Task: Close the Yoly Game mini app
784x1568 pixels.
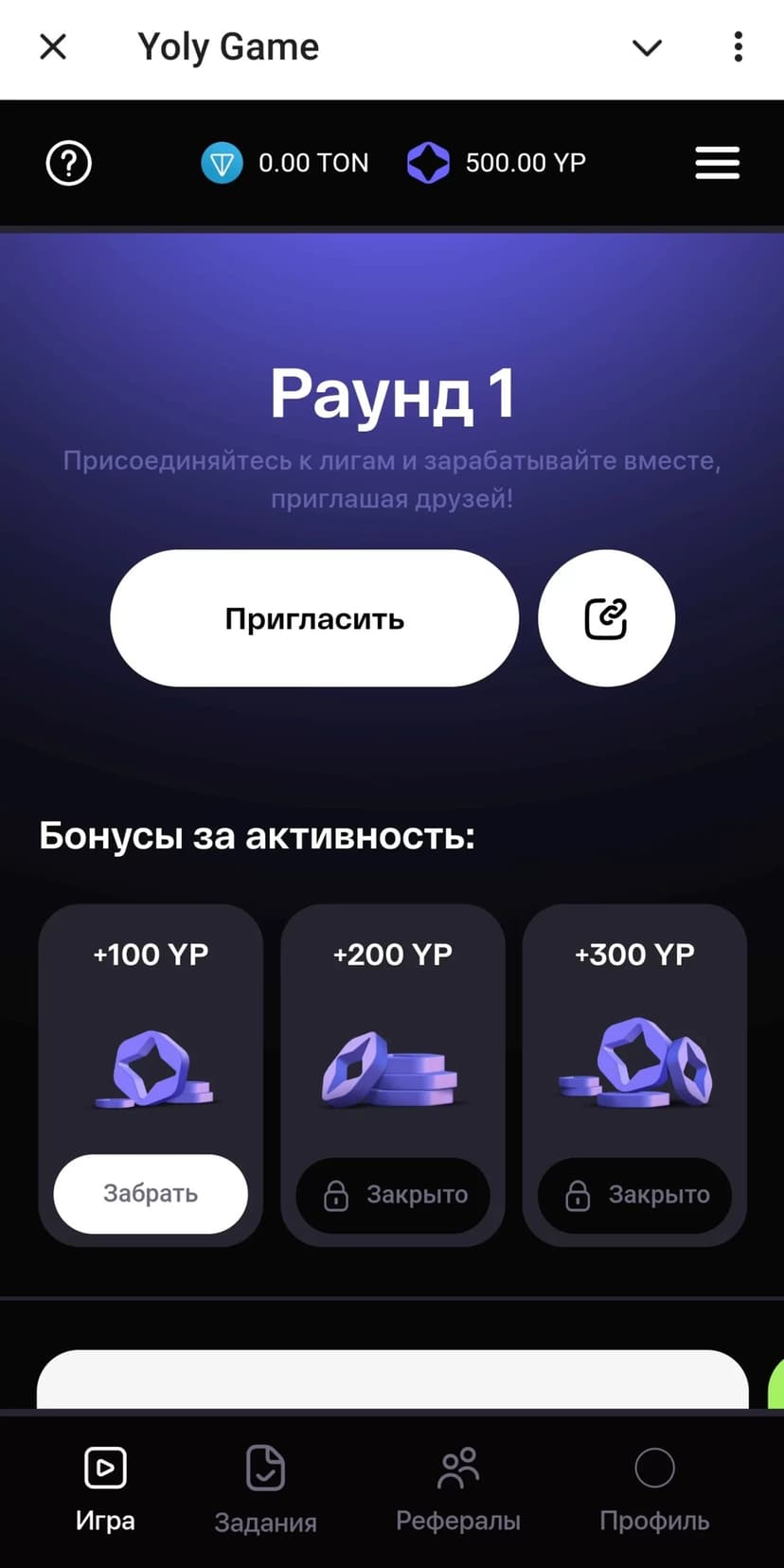Action: click(x=53, y=46)
